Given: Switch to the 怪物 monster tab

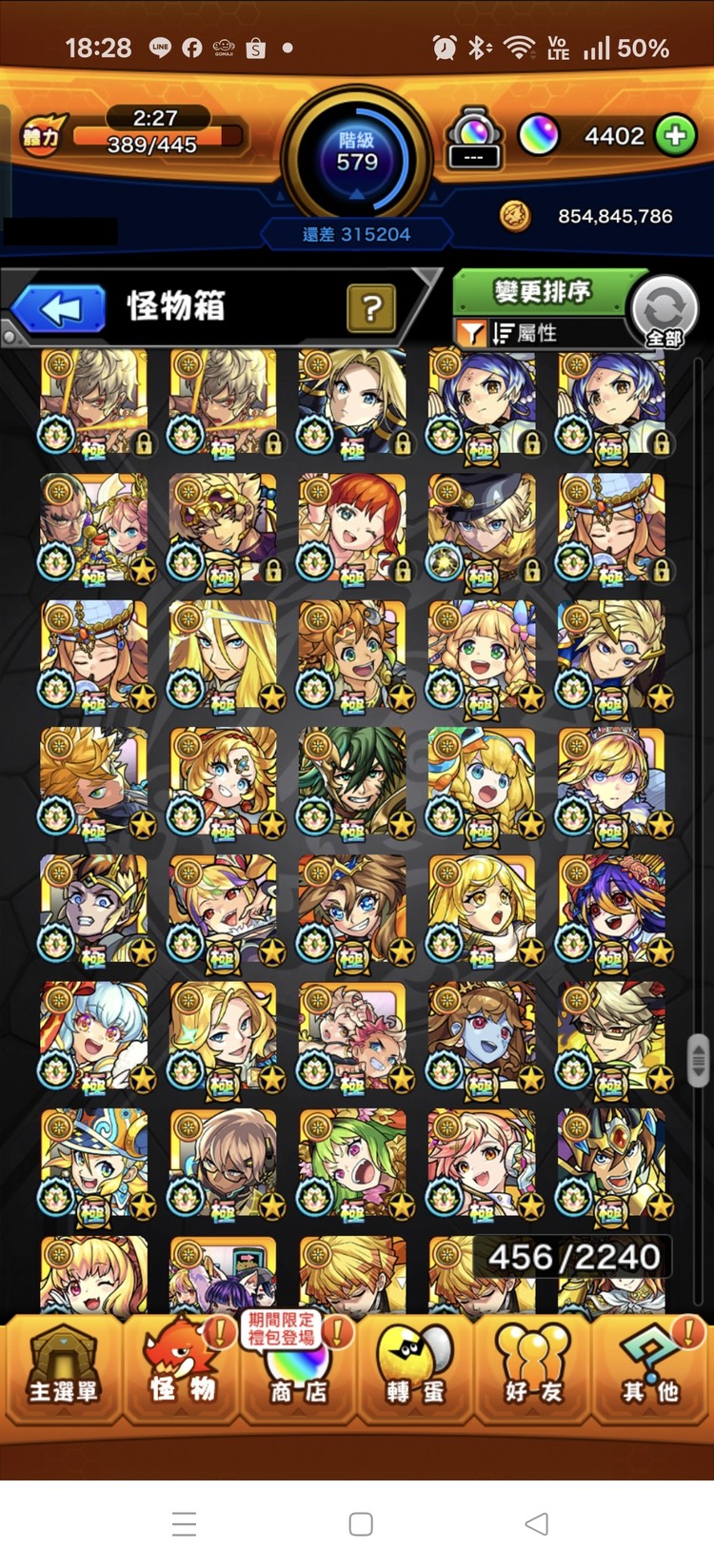Looking at the screenshot, I should 181,1370.
